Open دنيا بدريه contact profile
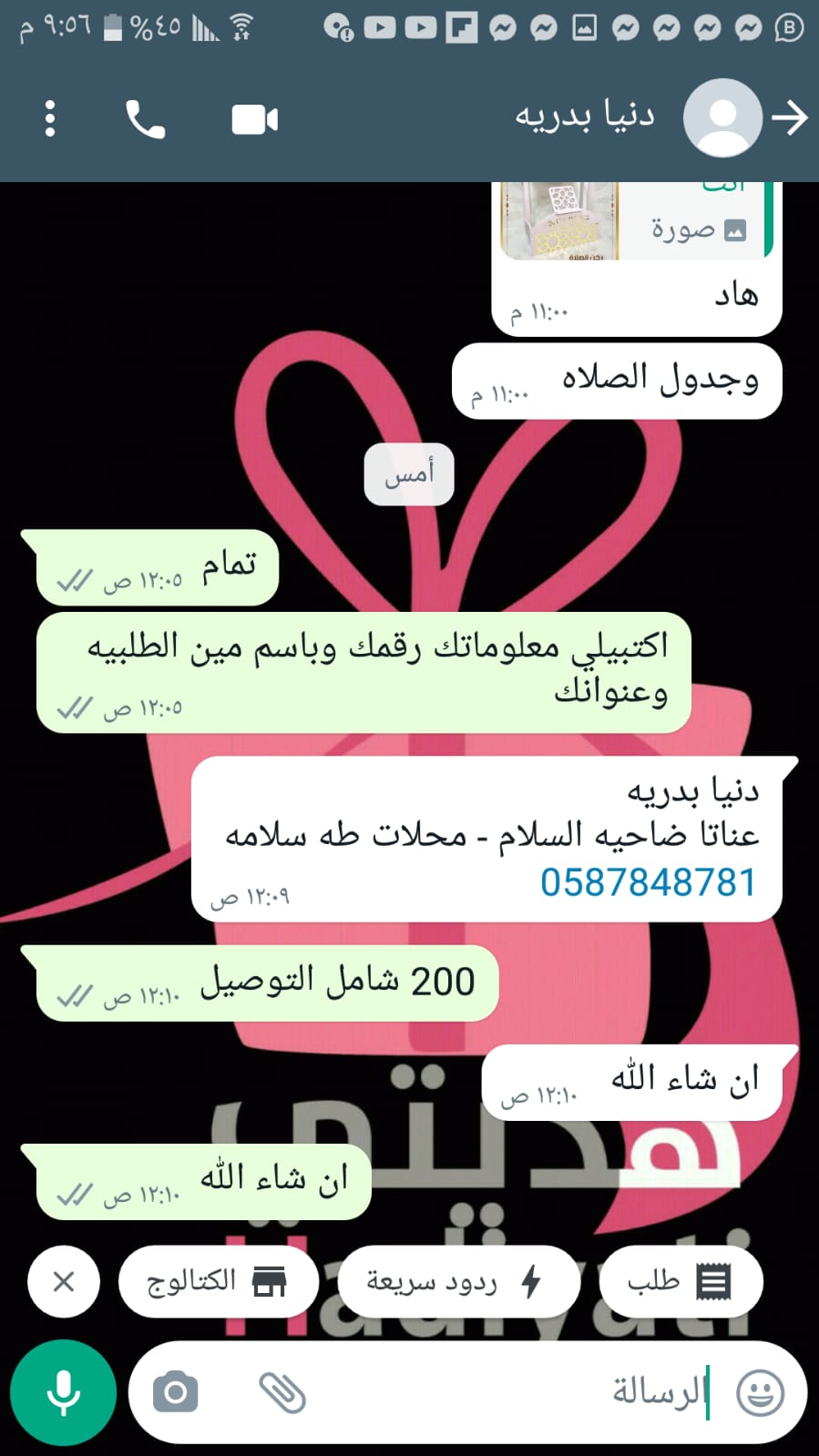Viewport: 819px width, 1456px height. (585, 117)
